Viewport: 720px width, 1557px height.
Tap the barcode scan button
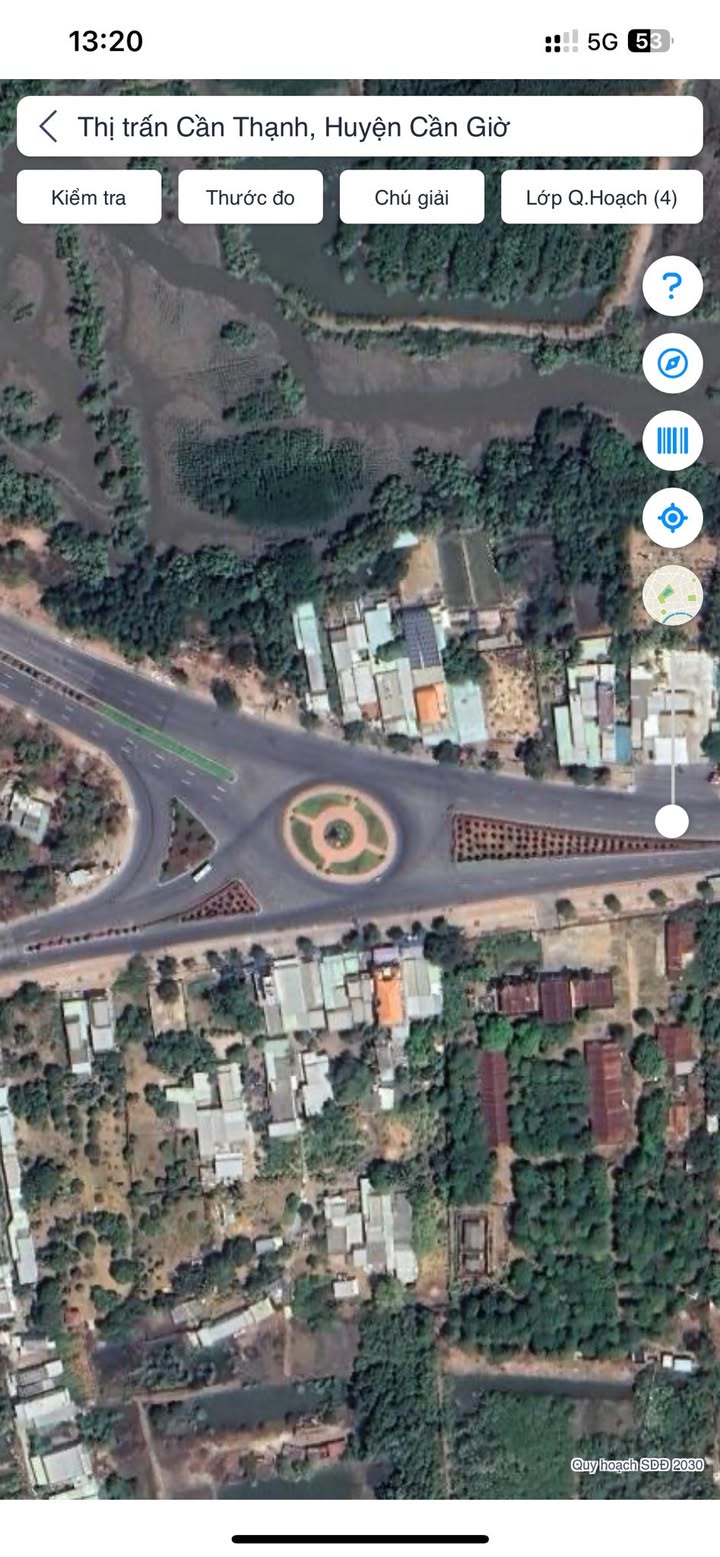672,440
